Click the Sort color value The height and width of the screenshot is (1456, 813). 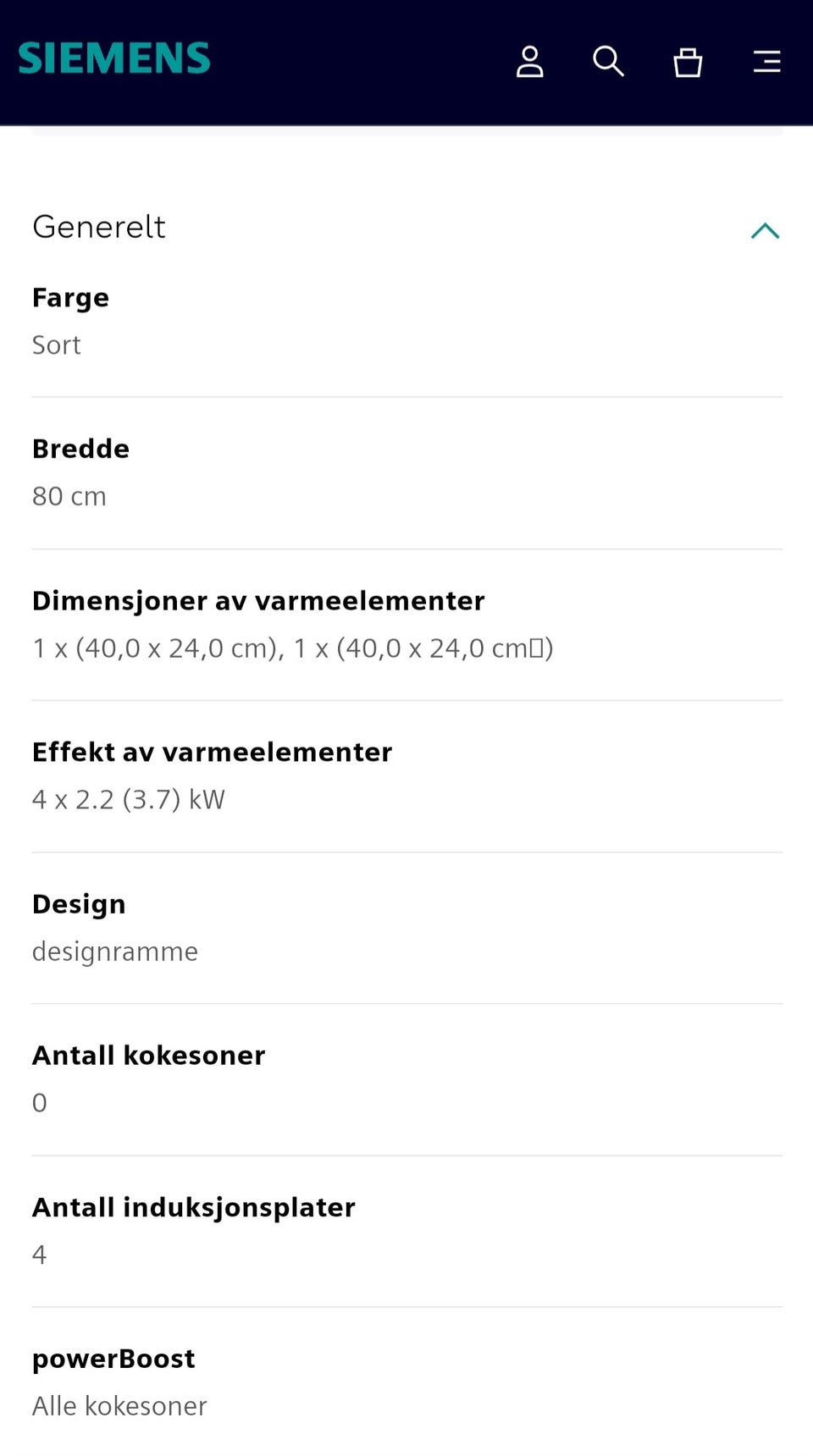click(x=56, y=345)
